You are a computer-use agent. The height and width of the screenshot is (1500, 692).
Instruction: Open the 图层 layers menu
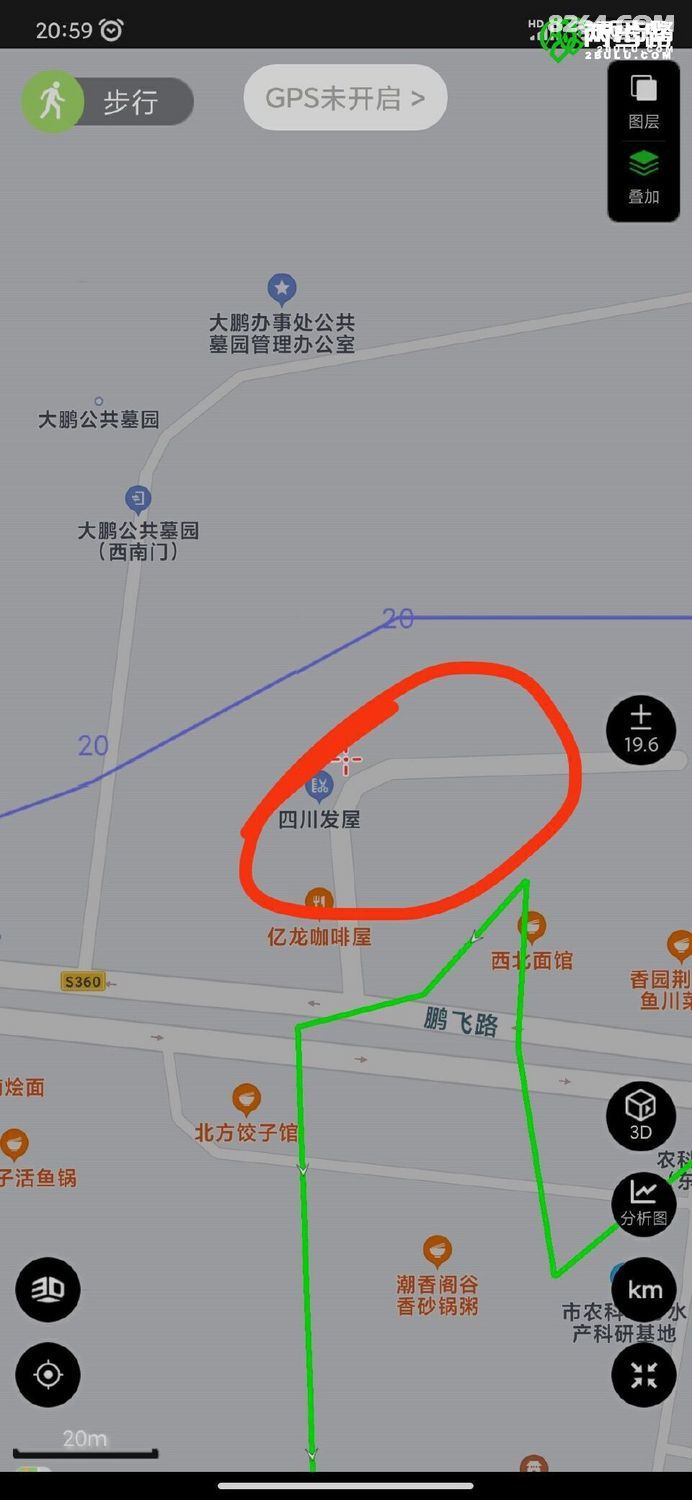pyautogui.click(x=643, y=101)
